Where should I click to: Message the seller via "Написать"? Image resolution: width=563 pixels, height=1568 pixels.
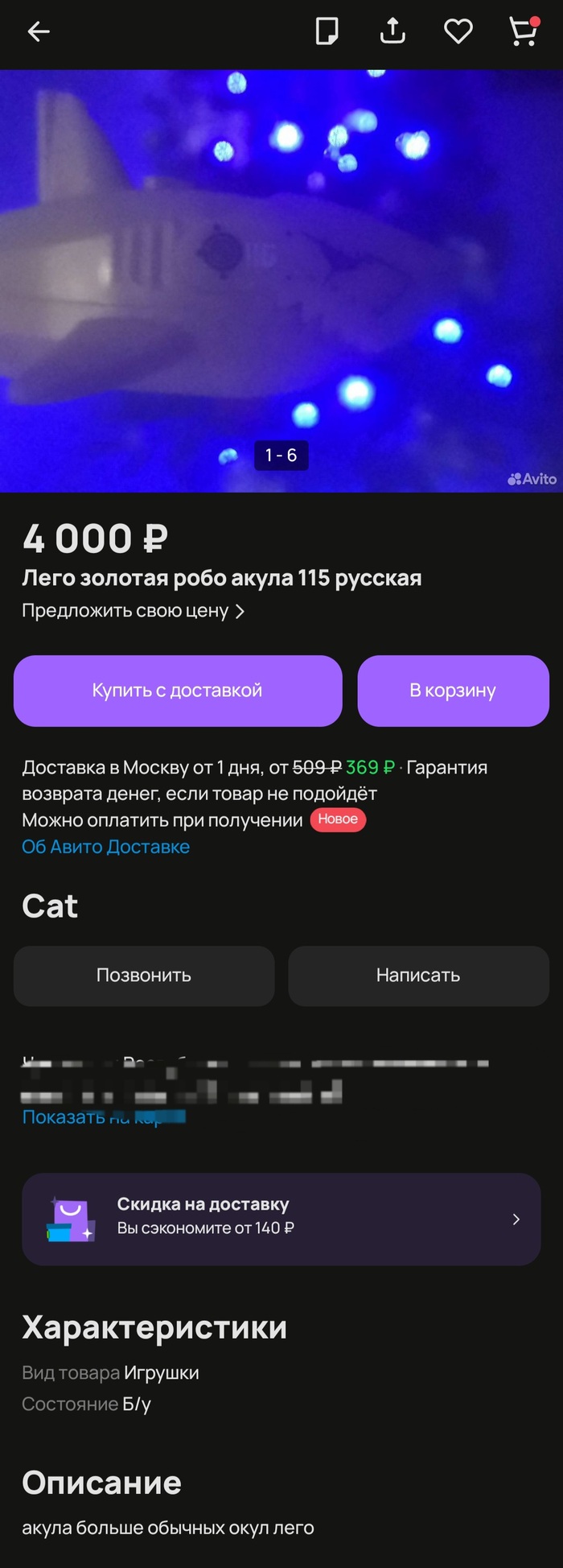[418, 976]
